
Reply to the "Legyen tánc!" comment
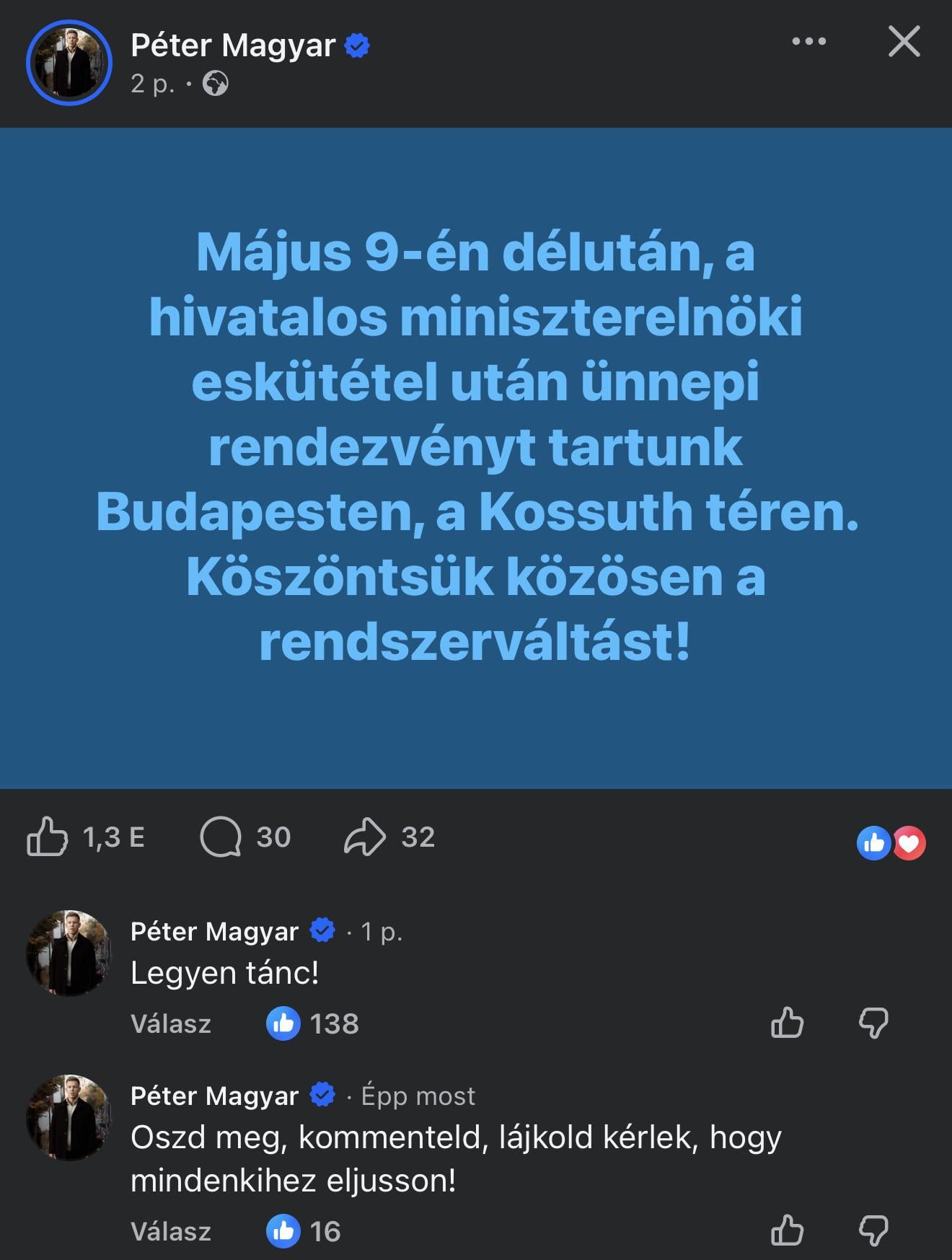[x=171, y=1023]
